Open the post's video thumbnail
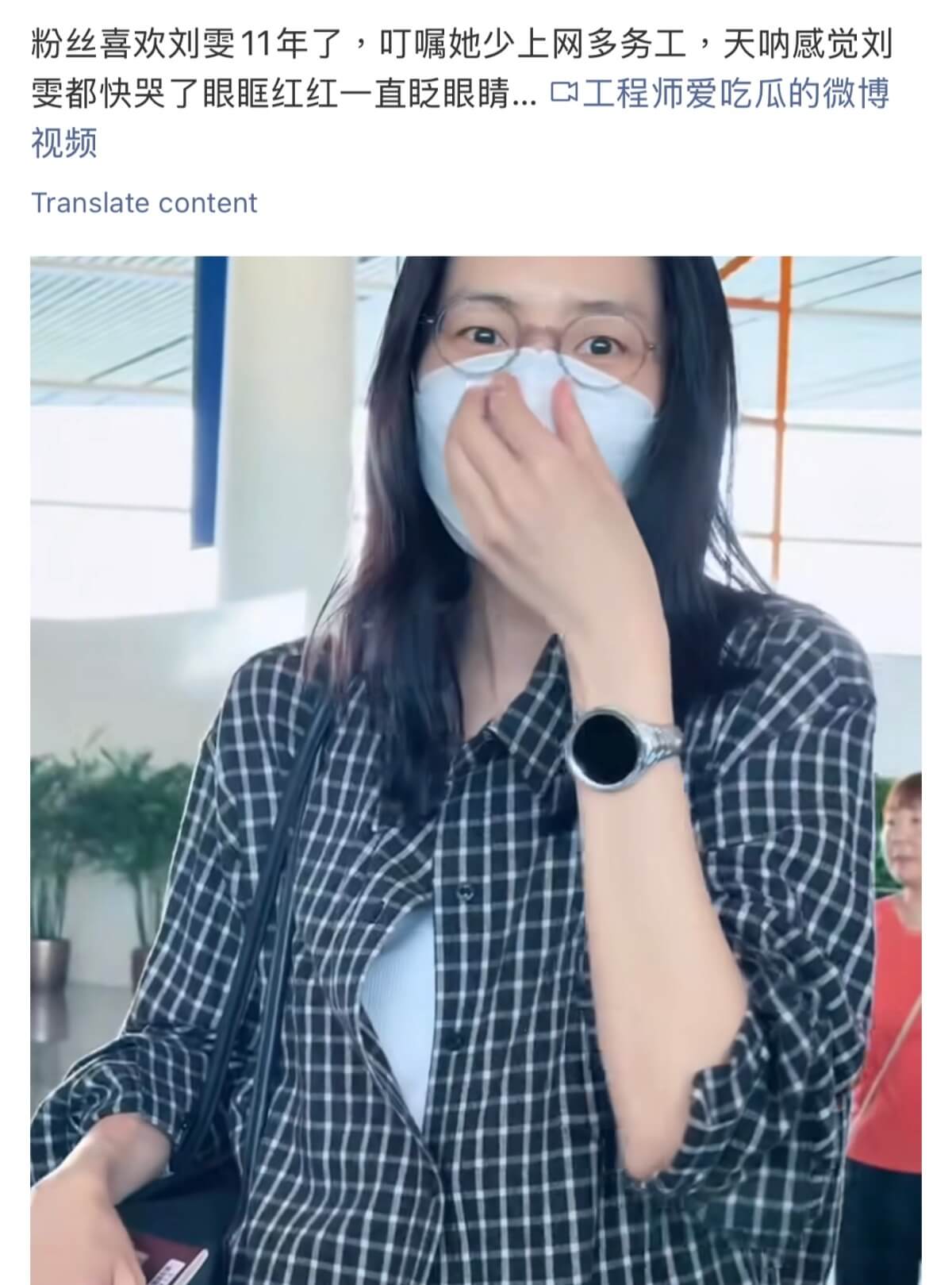 click(x=476, y=770)
